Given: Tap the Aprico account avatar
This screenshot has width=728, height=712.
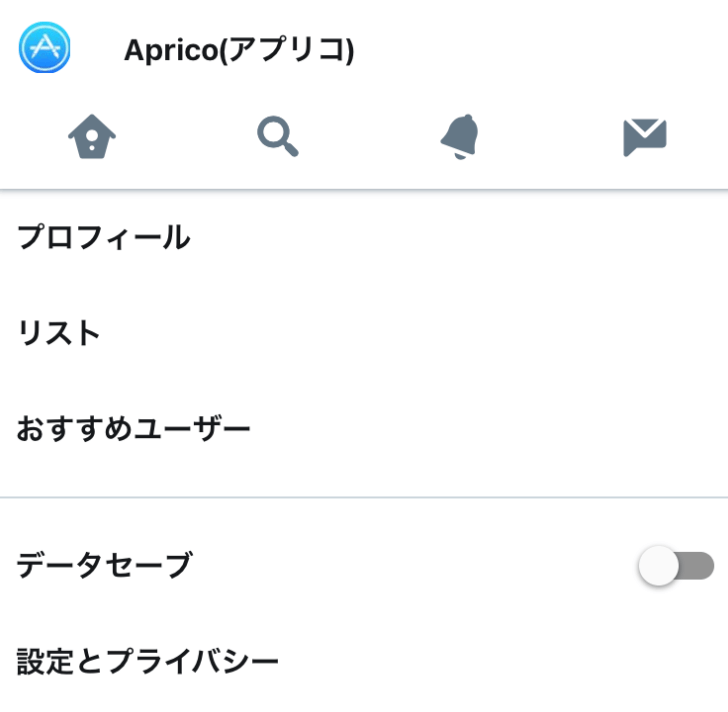Looking at the screenshot, I should 45,48.
